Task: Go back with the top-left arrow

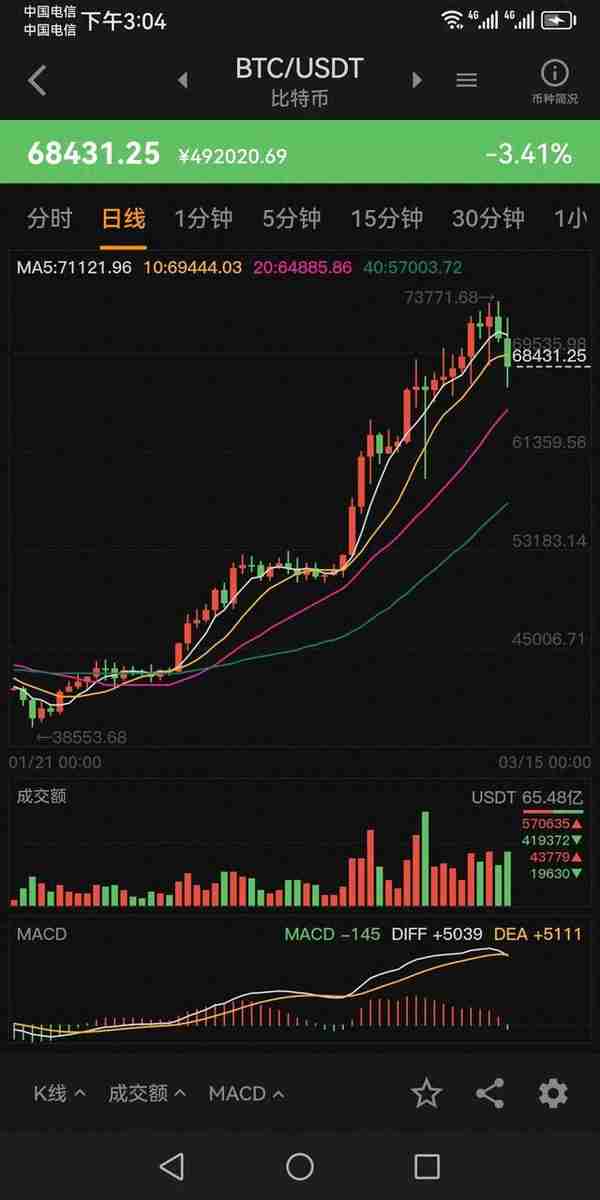Action: pyautogui.click(x=37, y=81)
